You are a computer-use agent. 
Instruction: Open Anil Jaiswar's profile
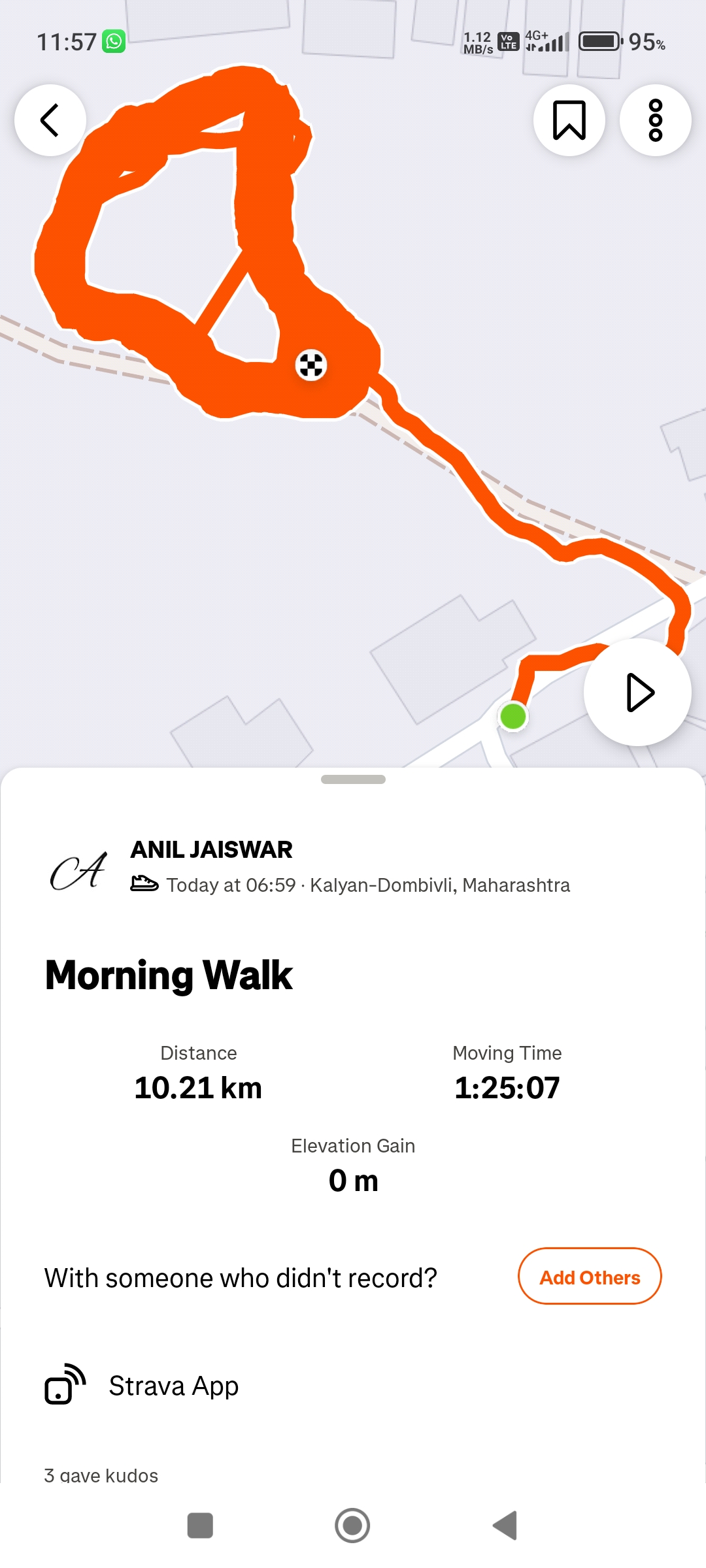[211, 849]
